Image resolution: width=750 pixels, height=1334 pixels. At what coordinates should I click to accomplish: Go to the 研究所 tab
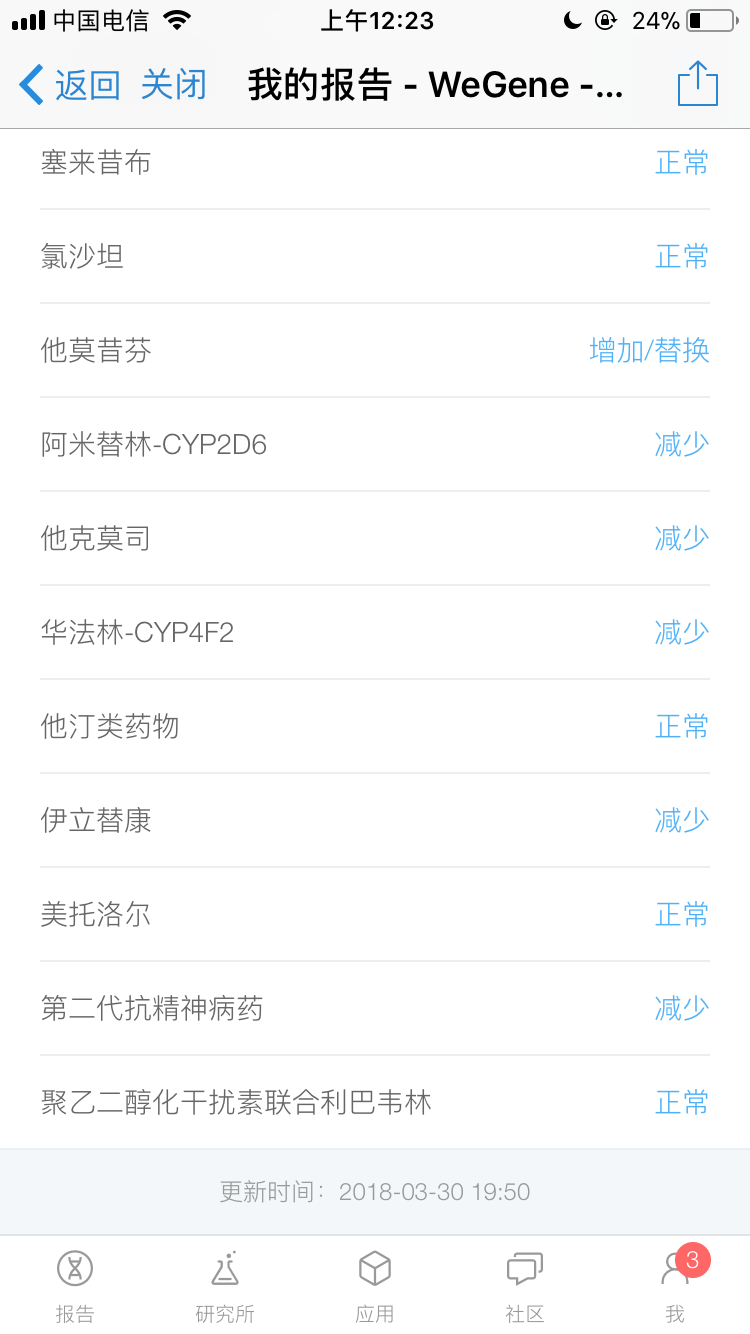pos(225,1285)
